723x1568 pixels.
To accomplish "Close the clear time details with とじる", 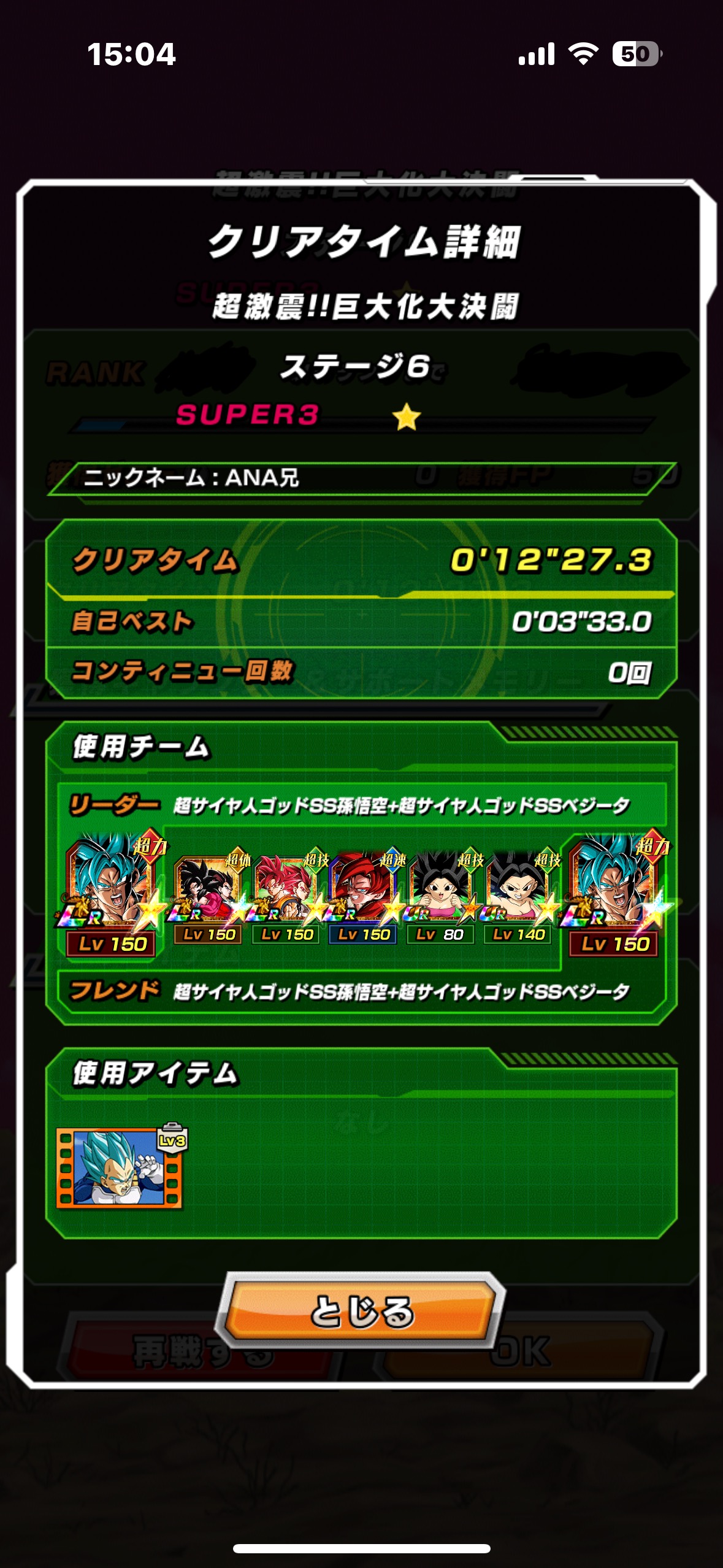I will coord(362,1311).
